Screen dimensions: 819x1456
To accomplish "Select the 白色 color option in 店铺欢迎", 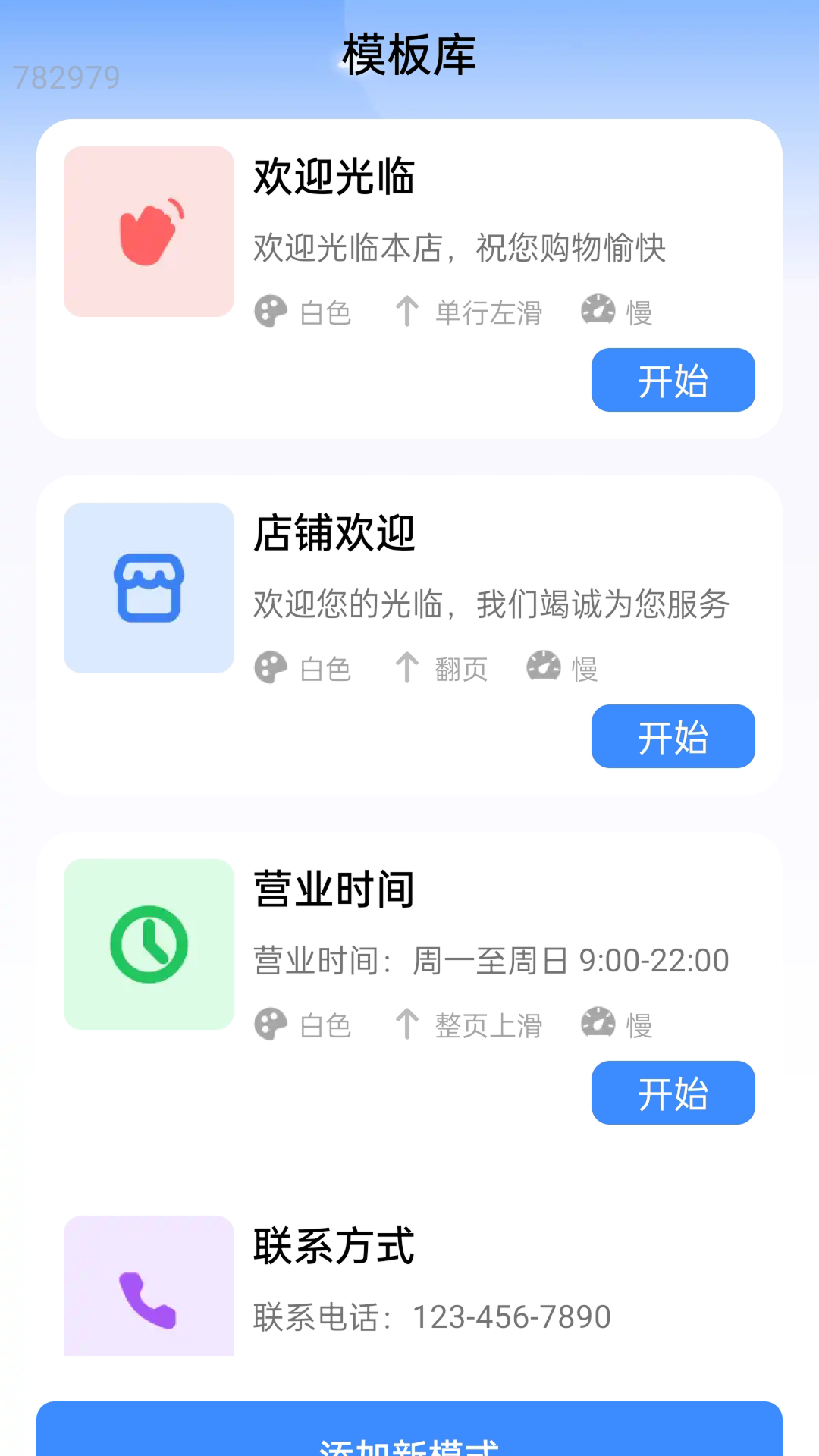I will coord(325,669).
